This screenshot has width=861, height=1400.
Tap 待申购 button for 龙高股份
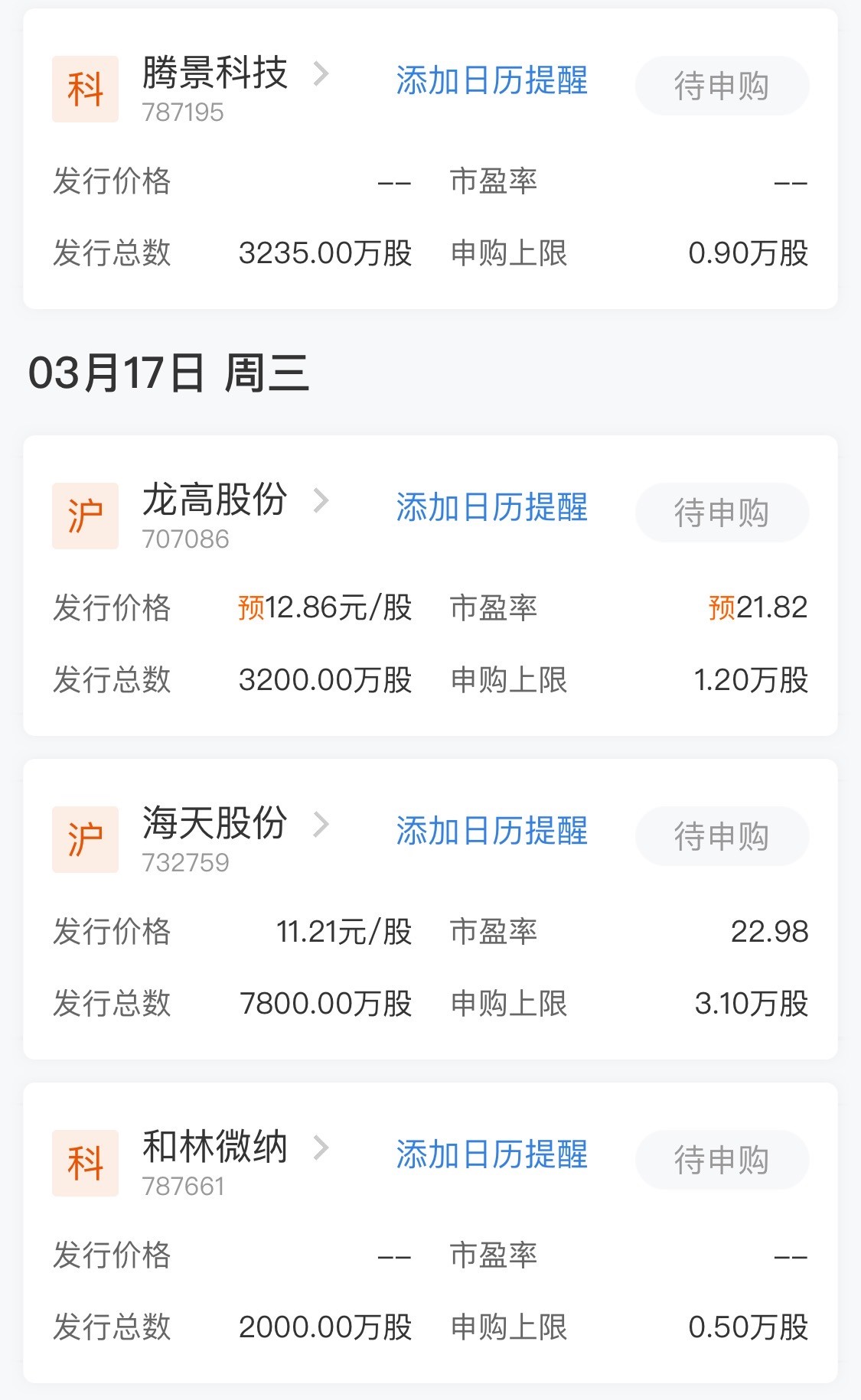(x=722, y=513)
